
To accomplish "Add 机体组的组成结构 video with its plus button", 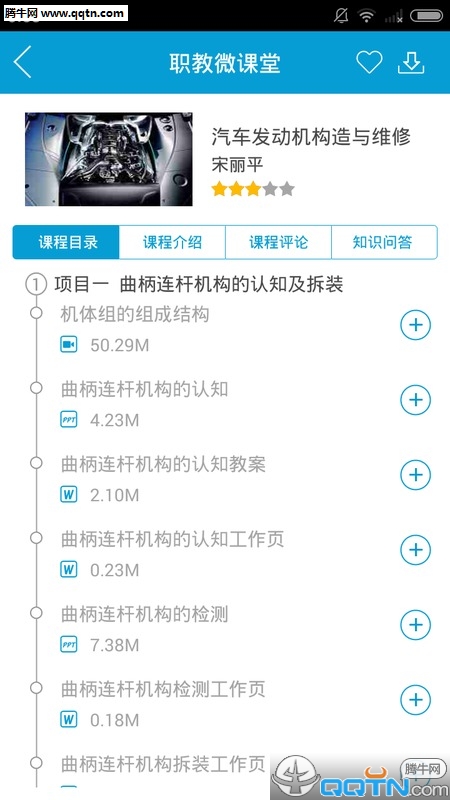I will pyautogui.click(x=415, y=325).
